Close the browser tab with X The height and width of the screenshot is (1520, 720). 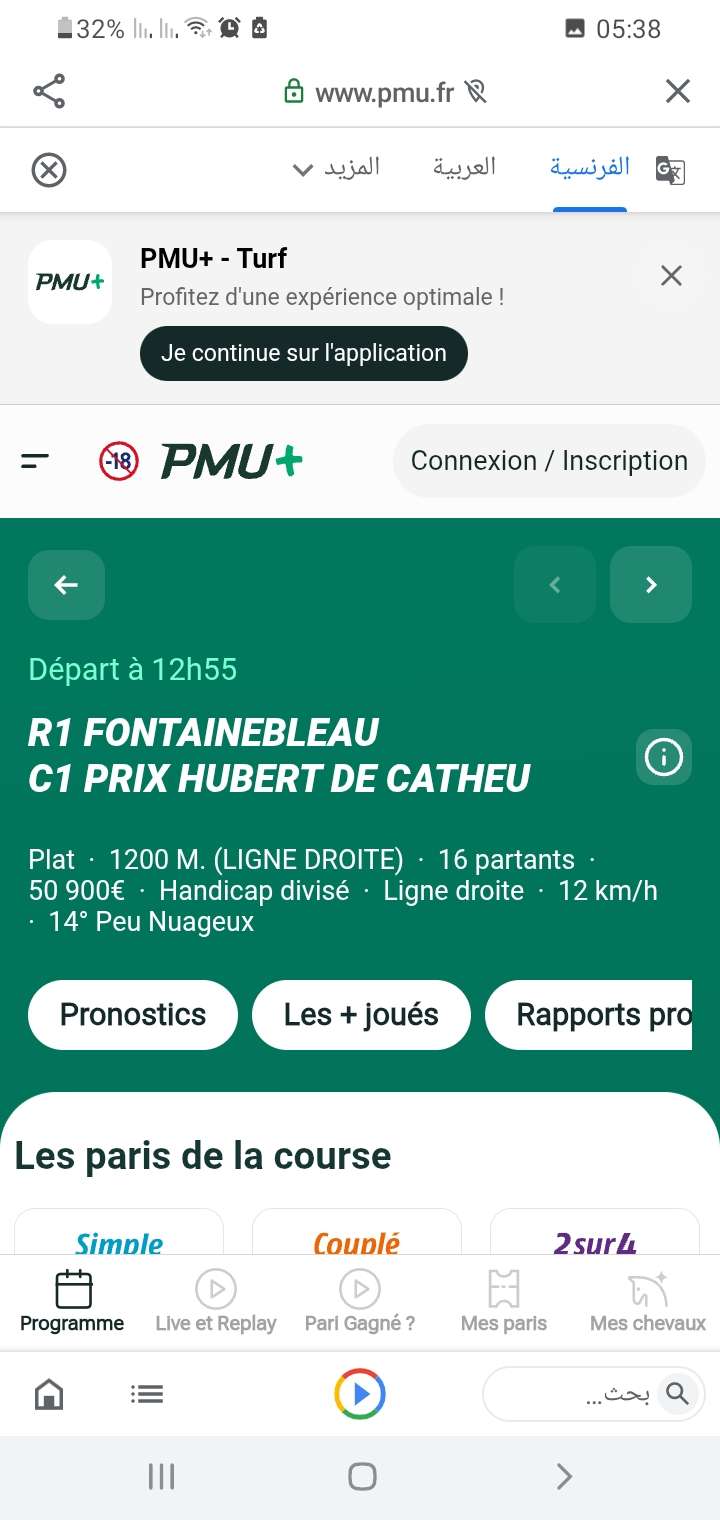point(677,92)
